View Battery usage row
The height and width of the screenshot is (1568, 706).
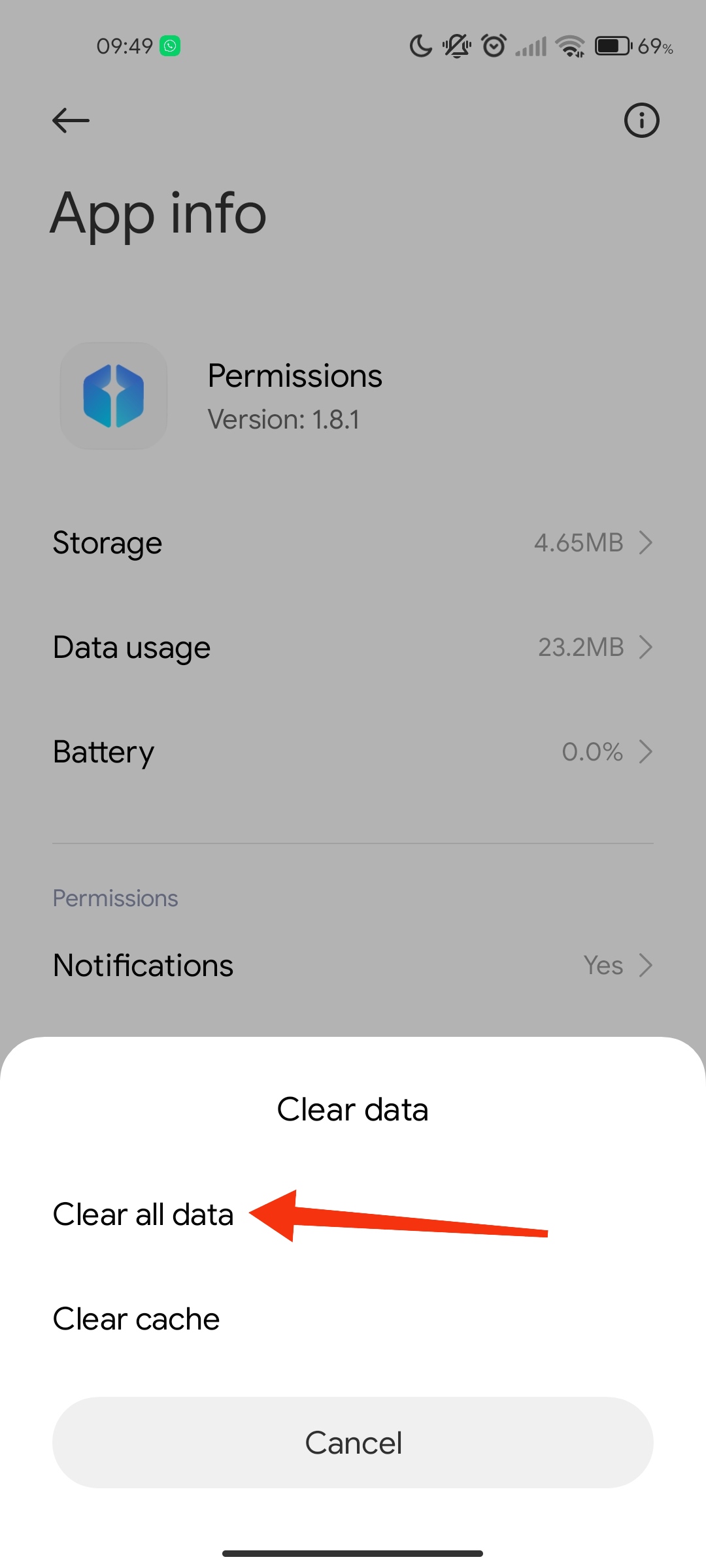pos(353,752)
